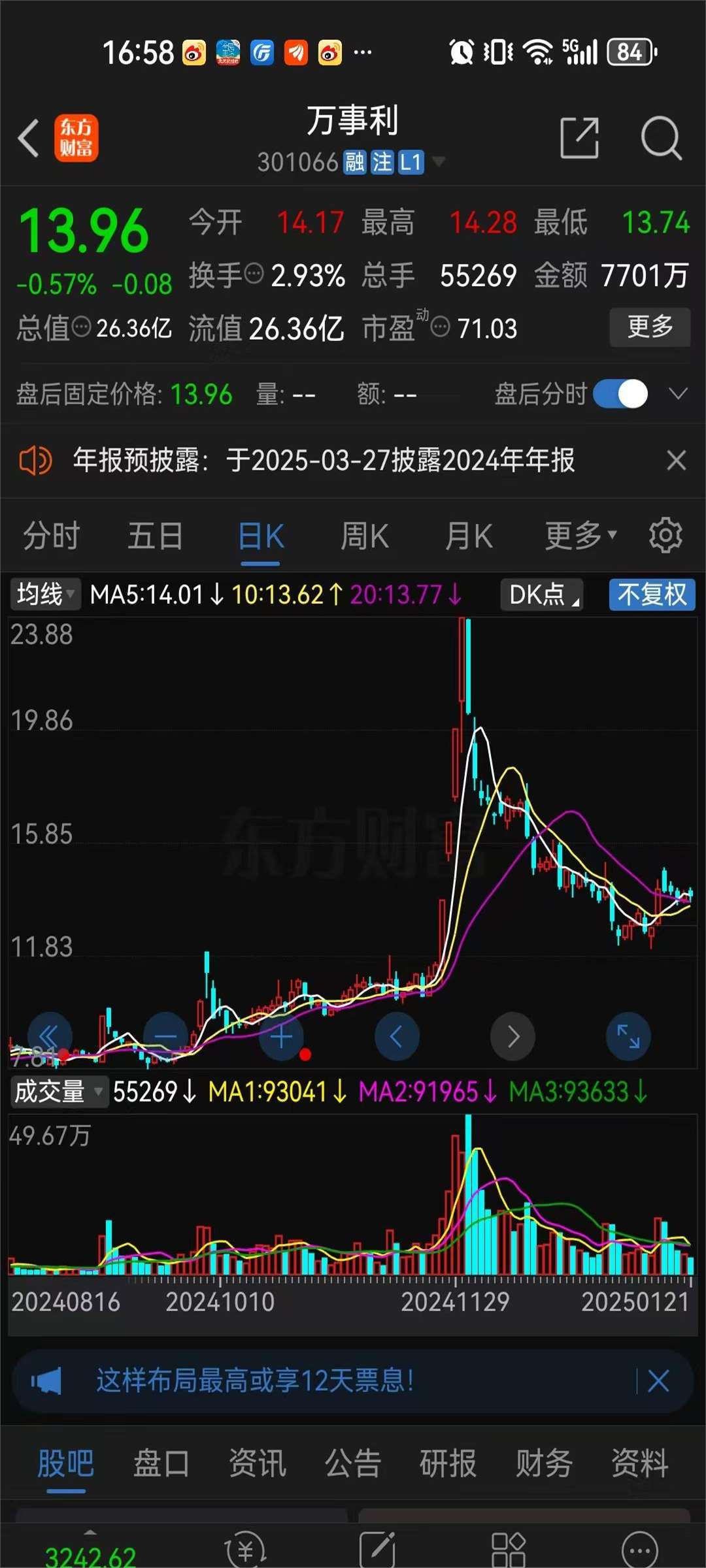Open the 均线 indicator dropdown
Screen dimensions: 706x1568
[44, 595]
